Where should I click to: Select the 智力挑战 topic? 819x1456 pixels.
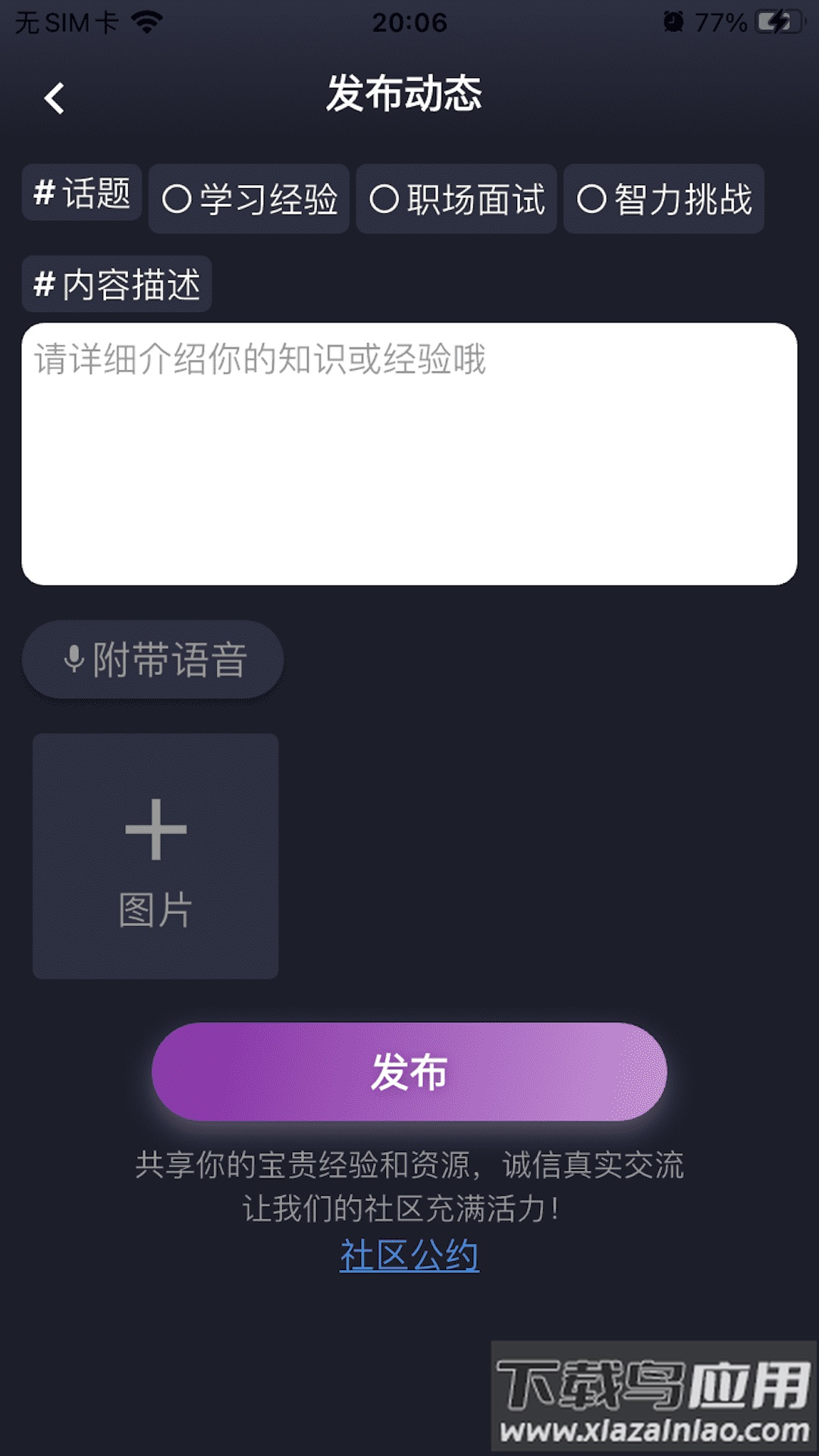[x=664, y=198]
